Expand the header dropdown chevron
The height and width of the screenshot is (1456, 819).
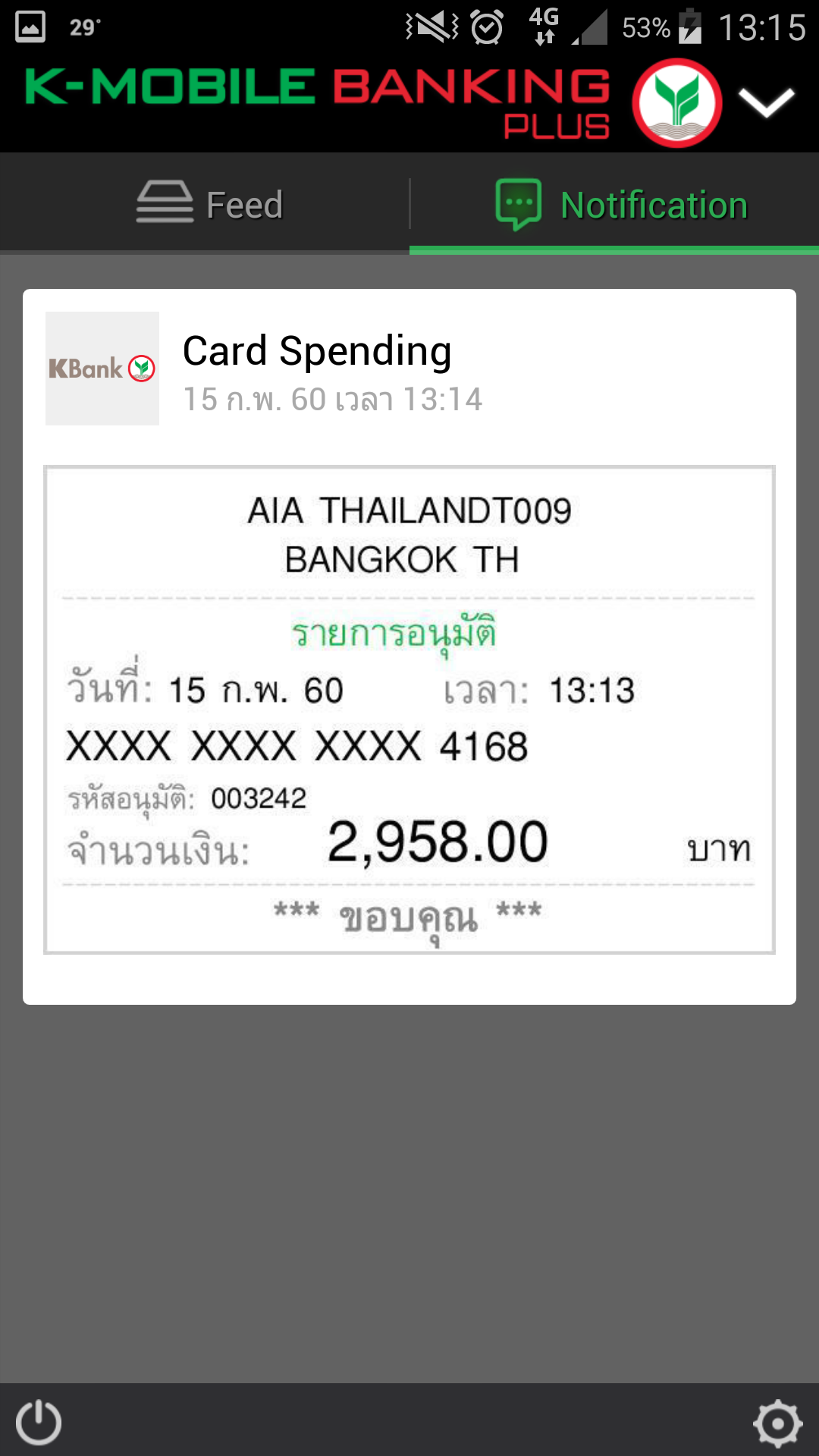click(766, 103)
